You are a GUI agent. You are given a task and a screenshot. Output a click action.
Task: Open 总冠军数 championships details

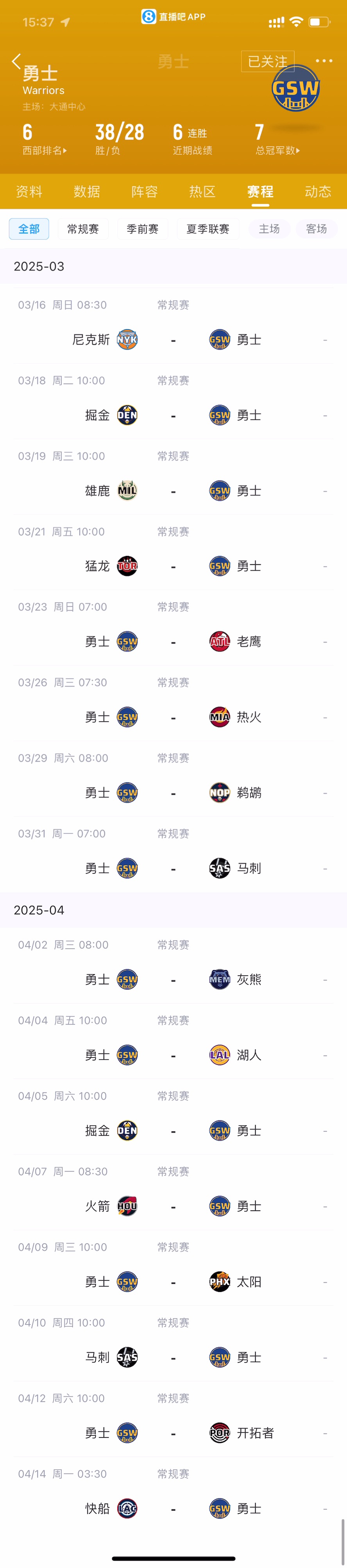[x=277, y=151]
